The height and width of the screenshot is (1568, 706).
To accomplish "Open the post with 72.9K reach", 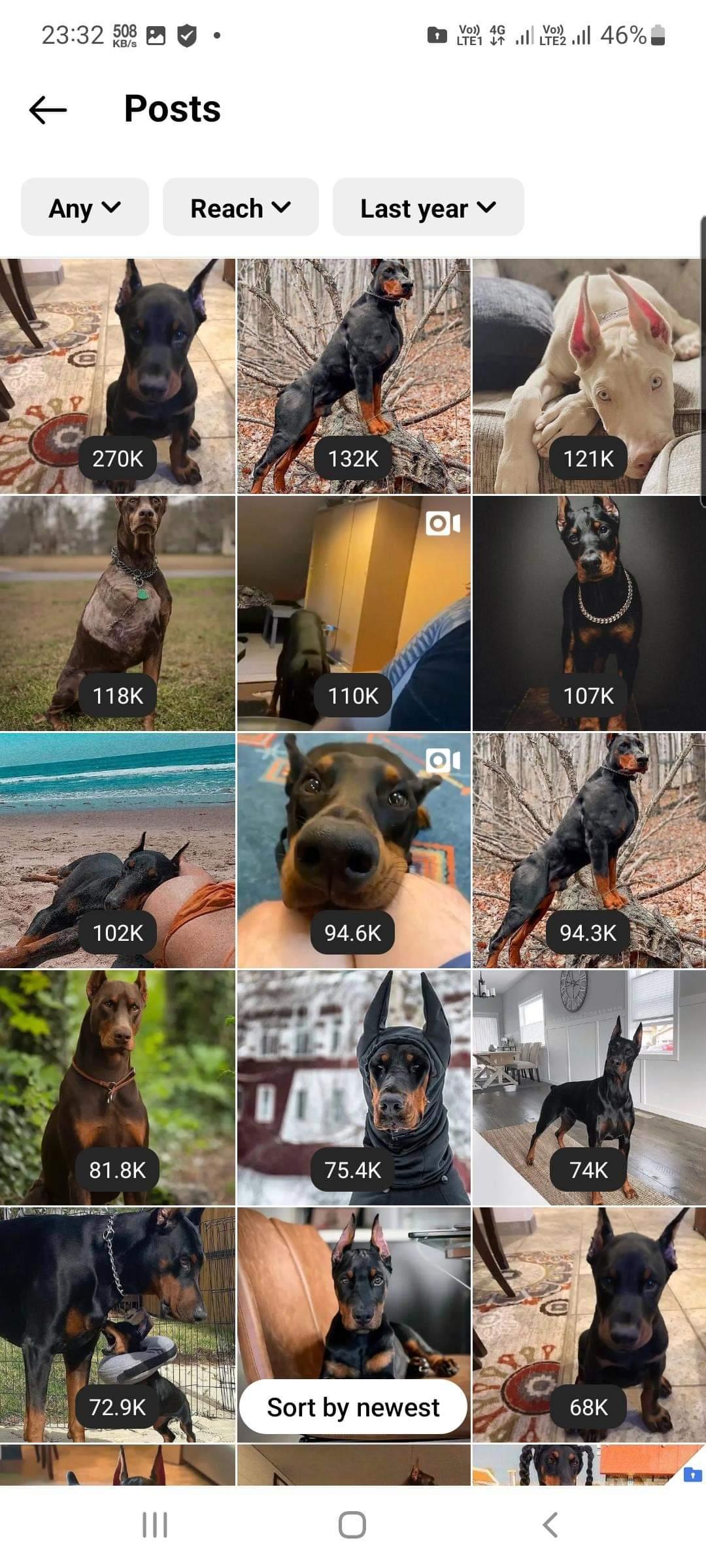I will (x=118, y=1324).
